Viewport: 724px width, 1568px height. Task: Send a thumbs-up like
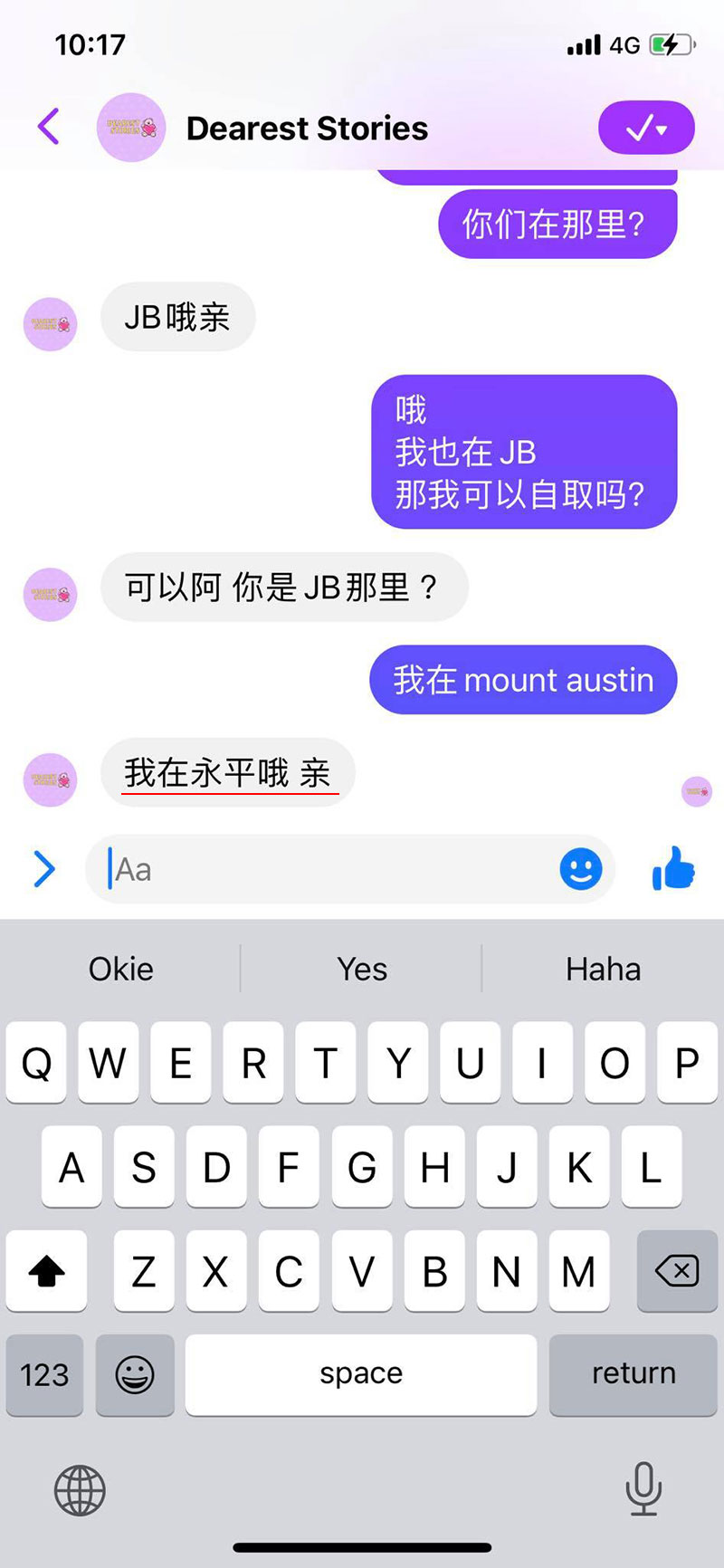(x=673, y=870)
